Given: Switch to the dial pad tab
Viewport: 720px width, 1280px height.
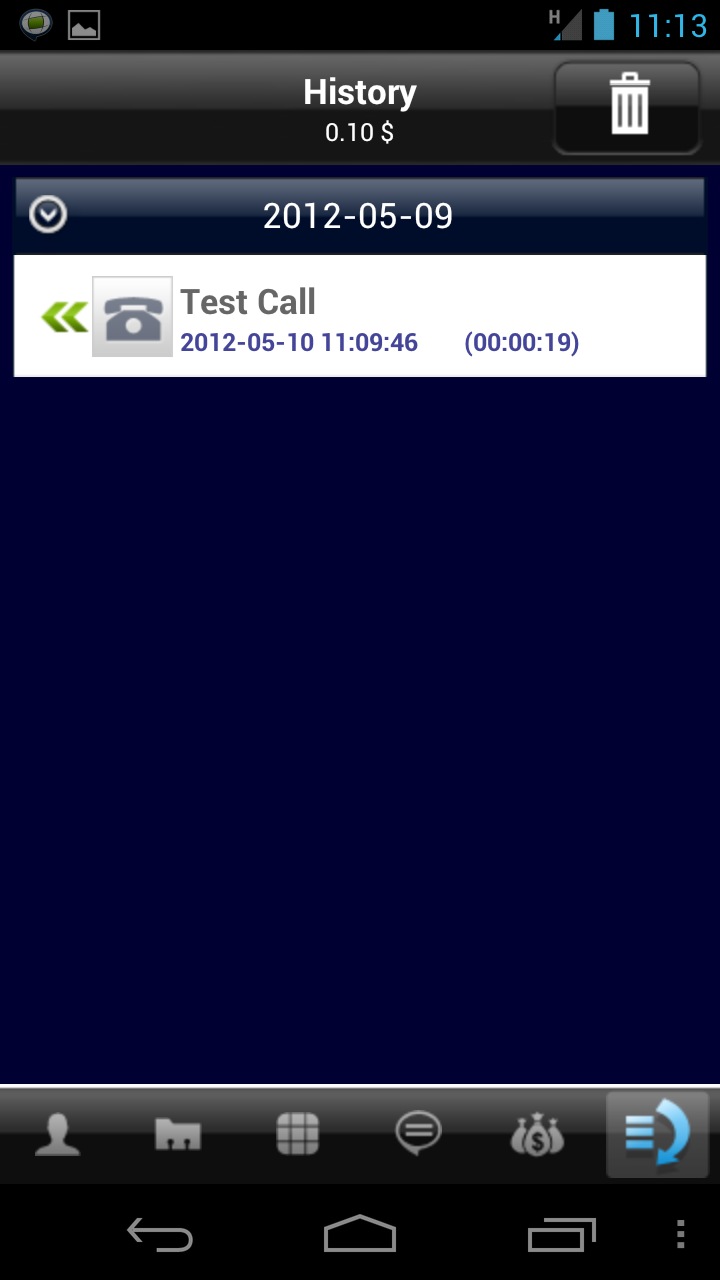Looking at the screenshot, I should (x=298, y=1135).
